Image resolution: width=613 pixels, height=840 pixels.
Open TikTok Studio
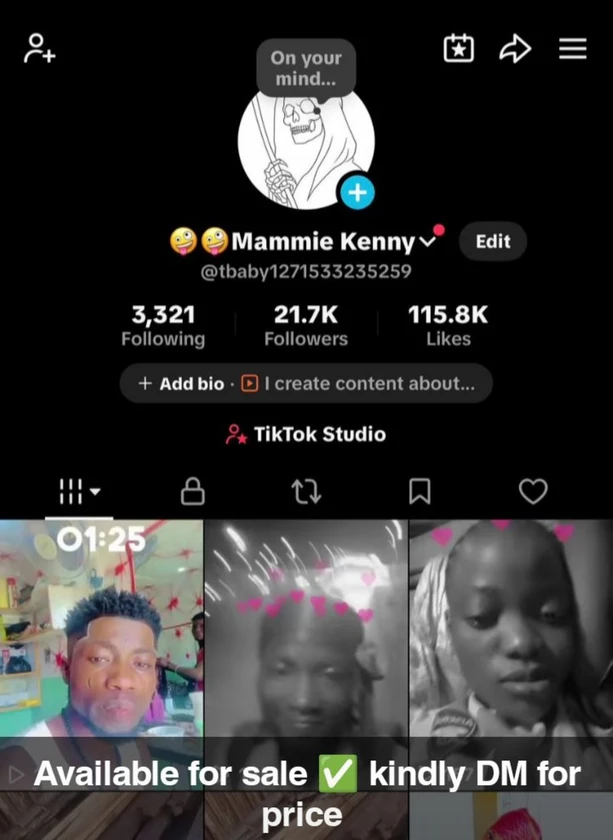(306, 434)
